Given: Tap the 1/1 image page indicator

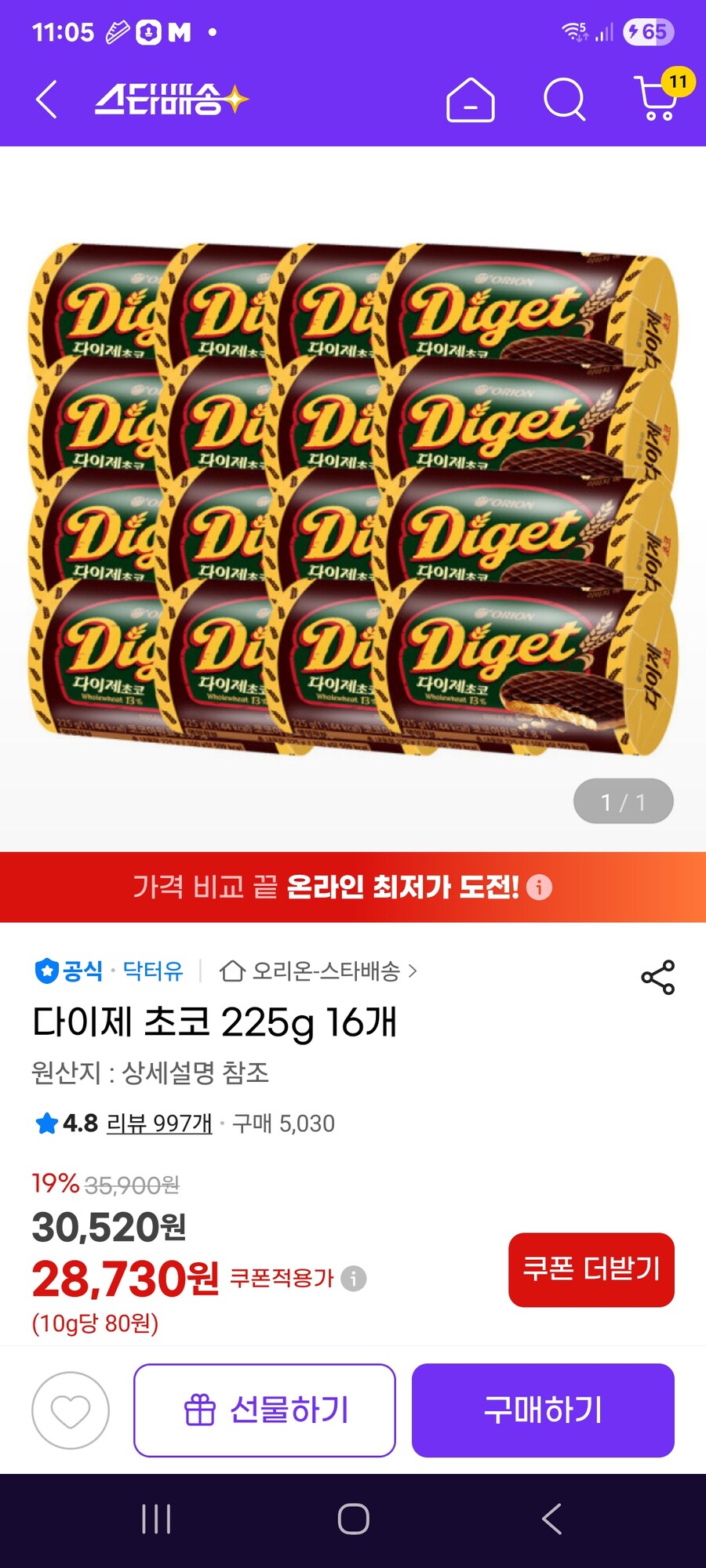Looking at the screenshot, I should click(x=624, y=800).
